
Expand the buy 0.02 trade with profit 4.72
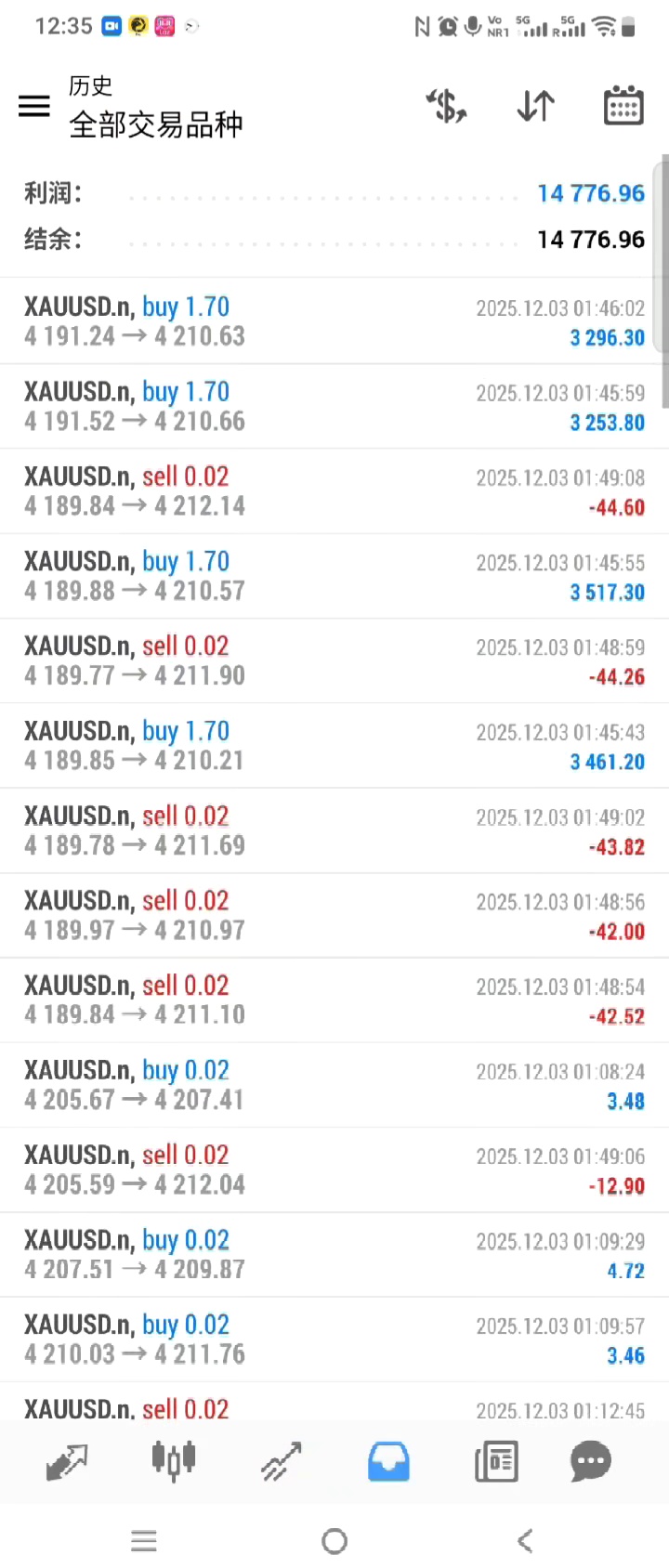[x=334, y=1255]
